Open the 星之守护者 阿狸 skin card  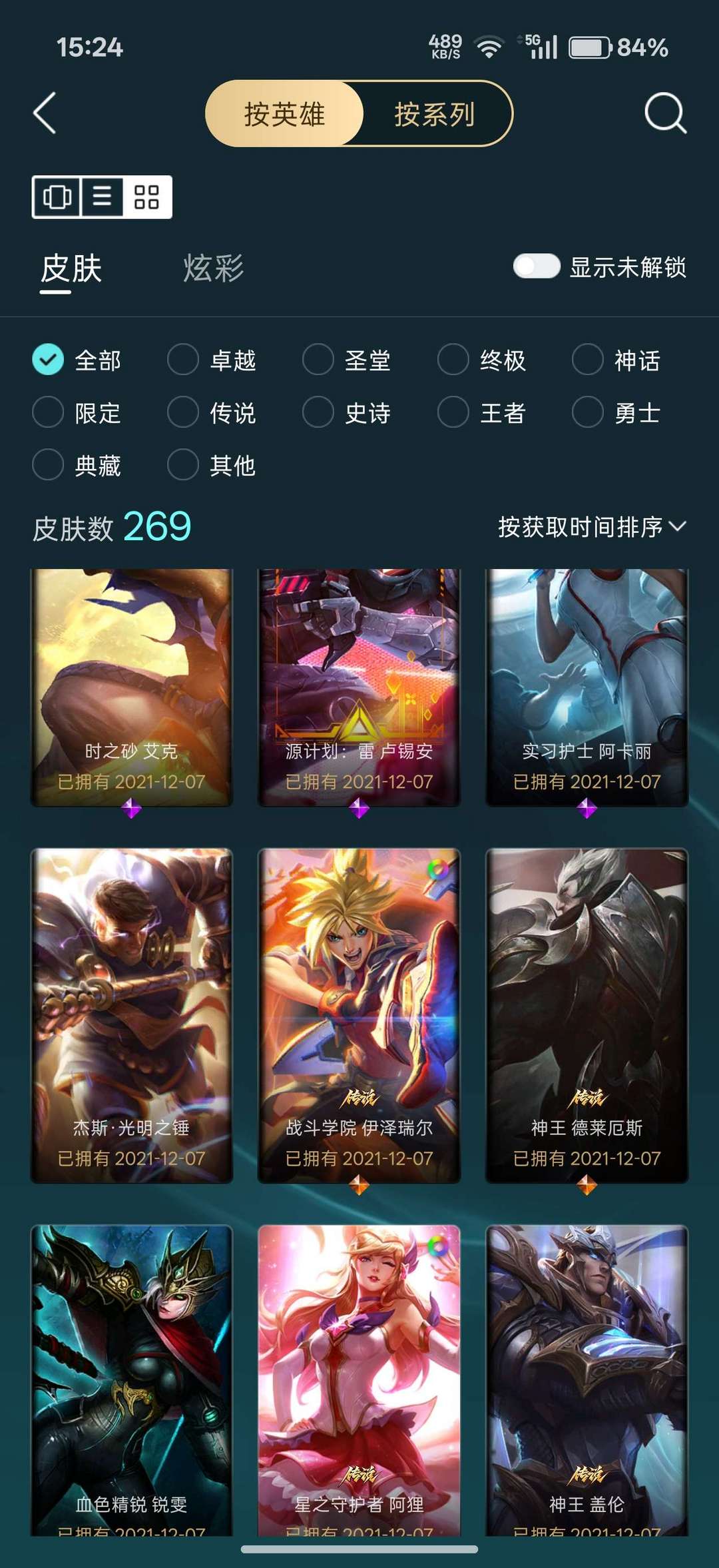pos(359,1380)
